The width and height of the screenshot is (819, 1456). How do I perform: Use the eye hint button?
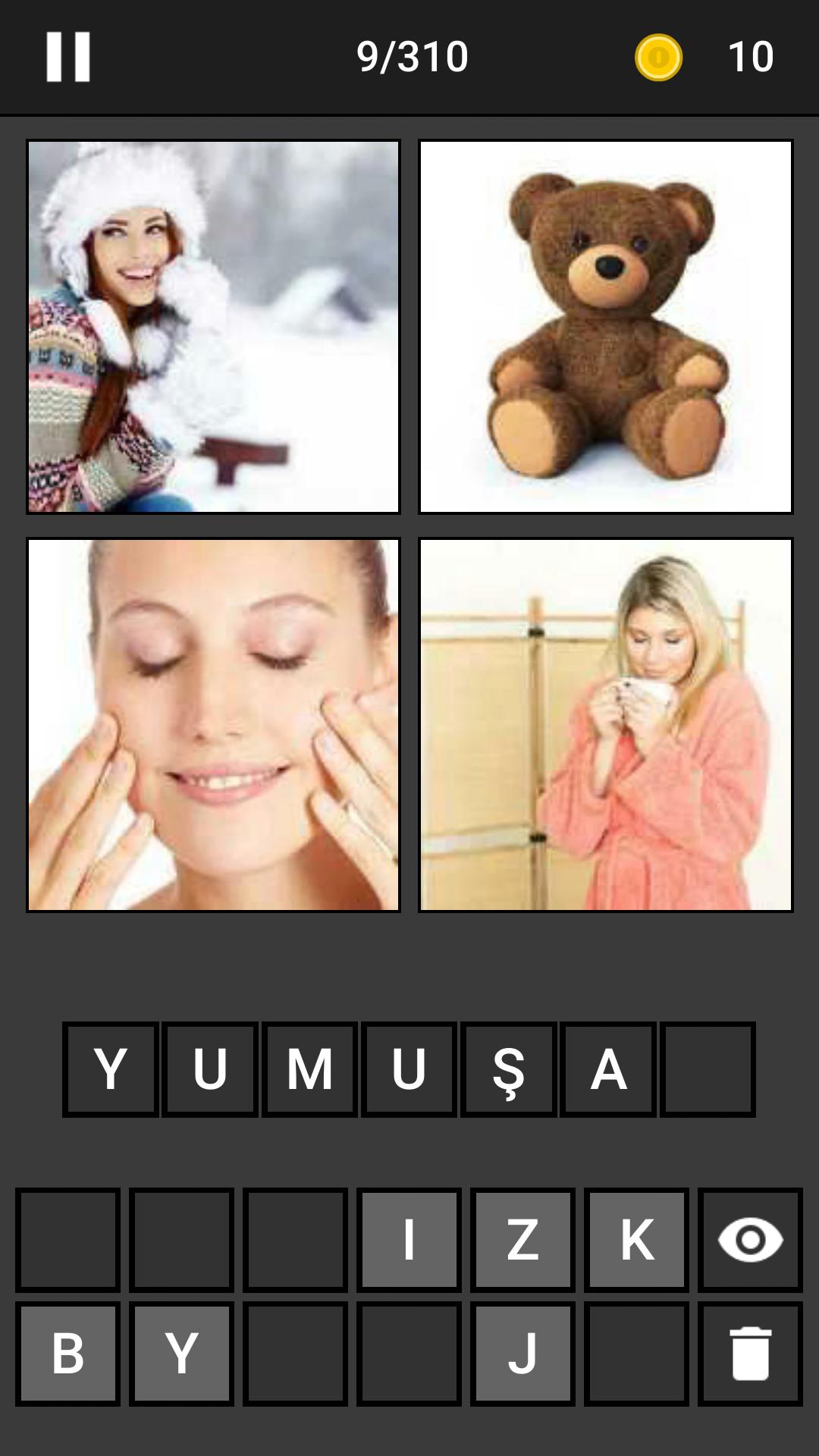[750, 1240]
